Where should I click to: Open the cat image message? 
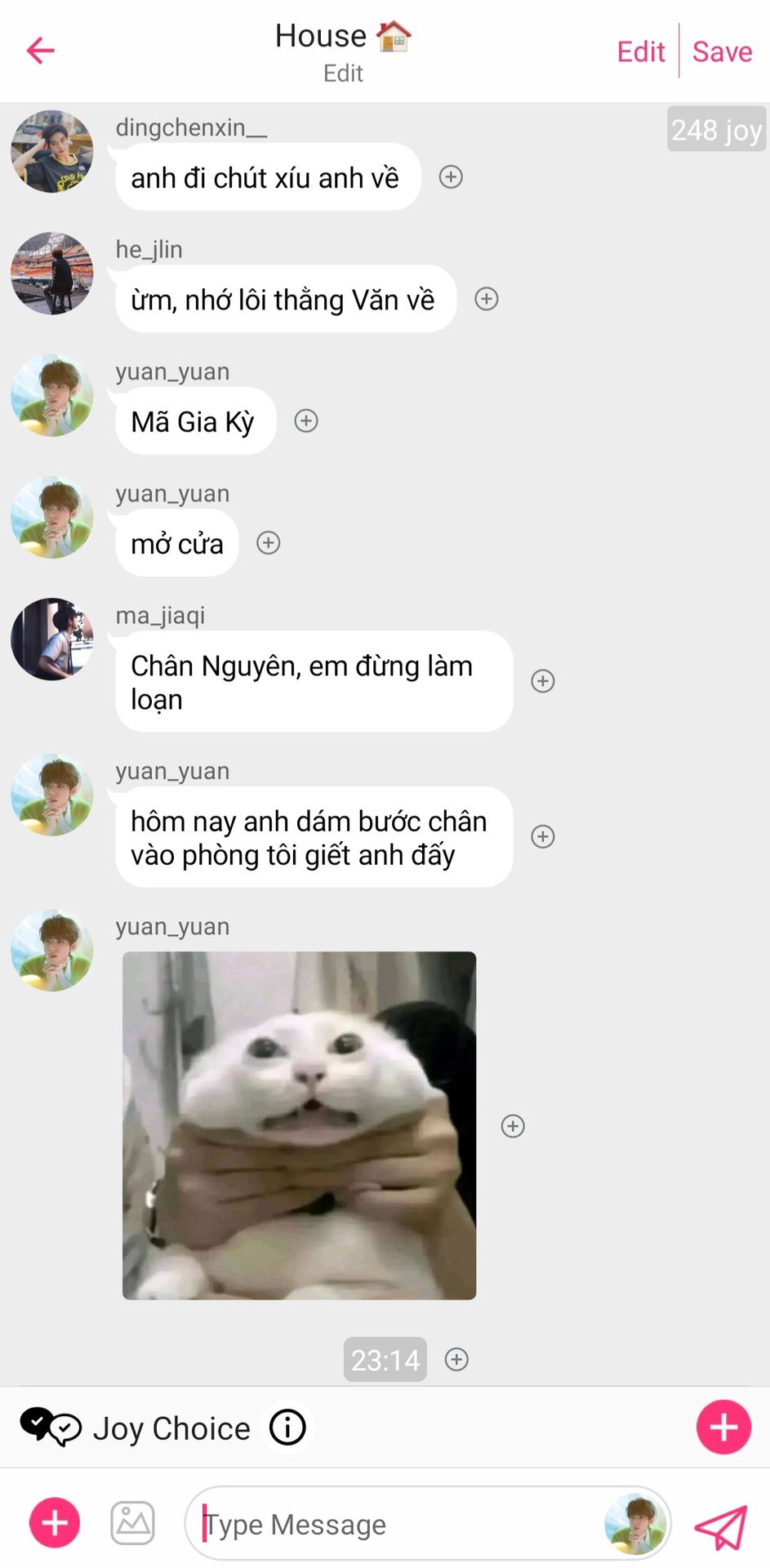[299, 1125]
